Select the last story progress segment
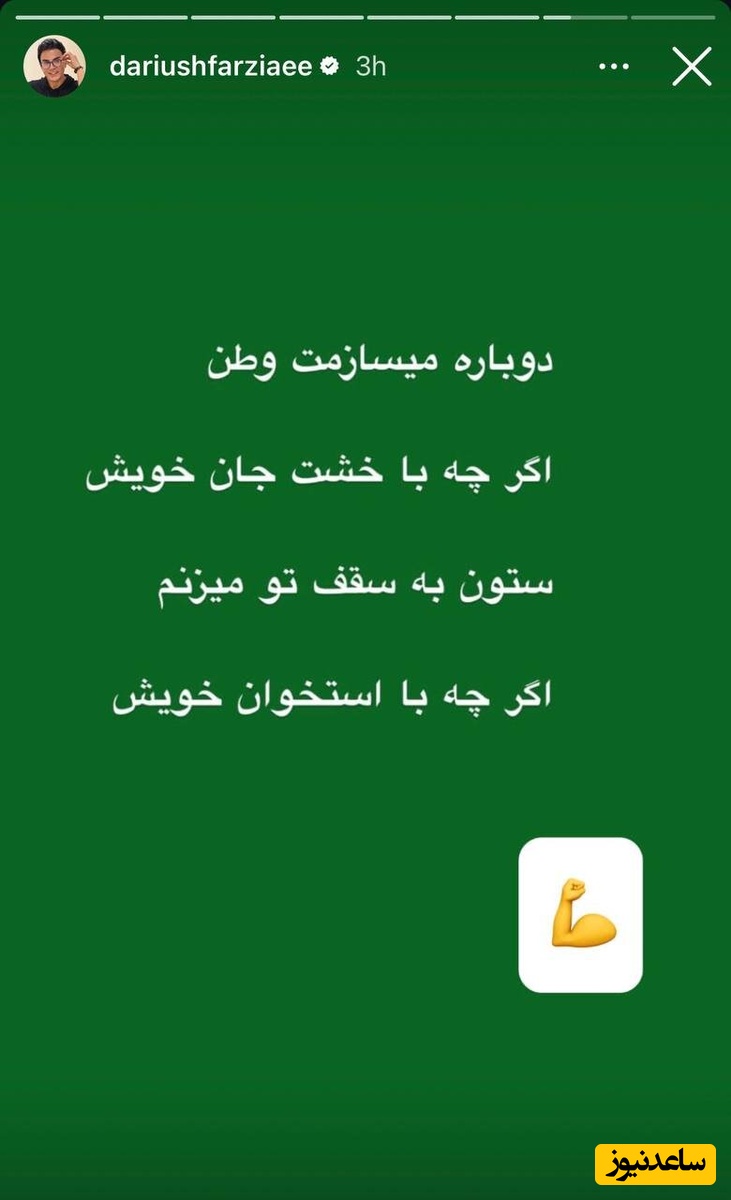The width and height of the screenshot is (731, 1200). (675, 16)
